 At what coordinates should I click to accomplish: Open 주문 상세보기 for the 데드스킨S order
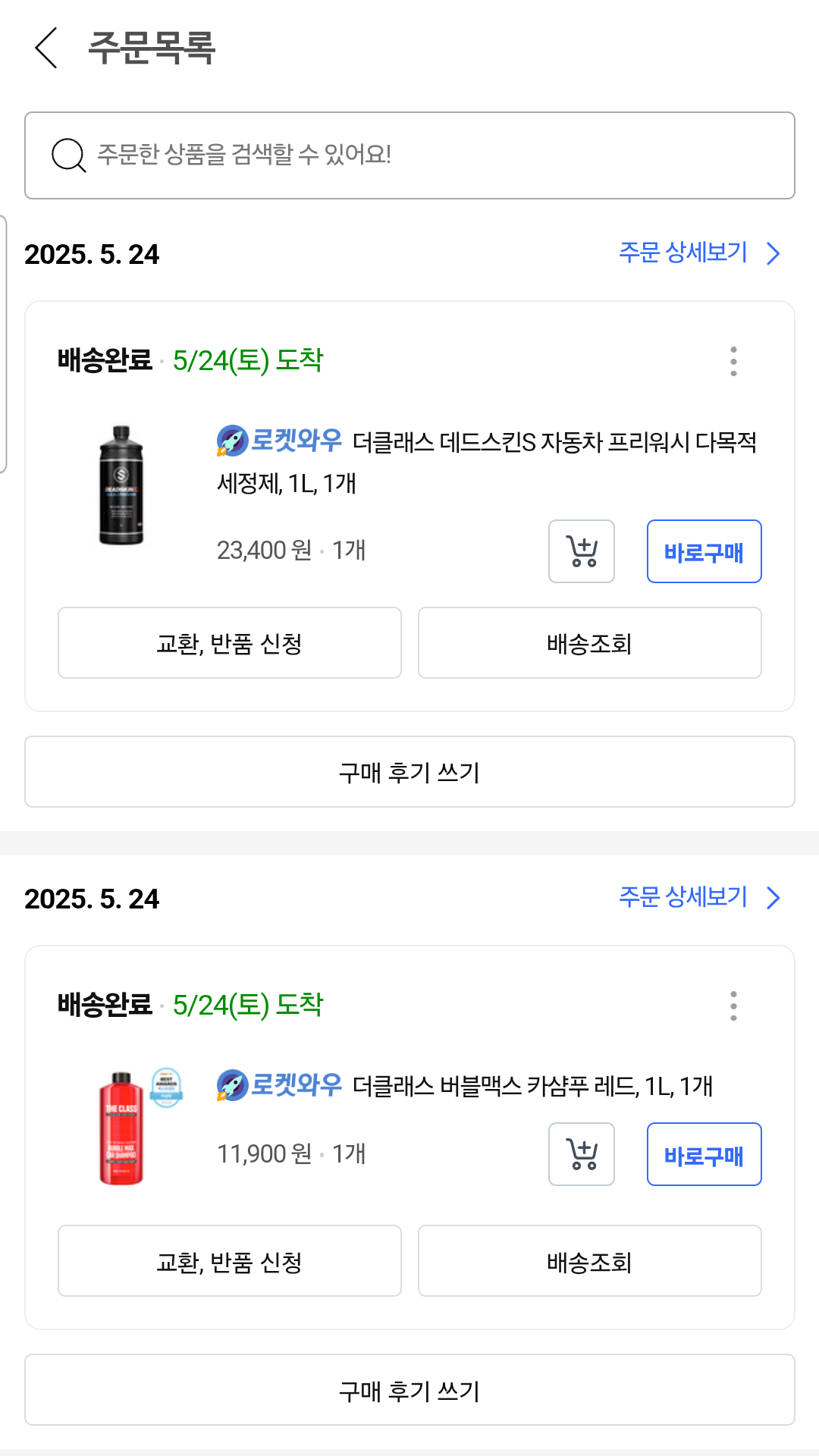pyautogui.click(x=698, y=253)
